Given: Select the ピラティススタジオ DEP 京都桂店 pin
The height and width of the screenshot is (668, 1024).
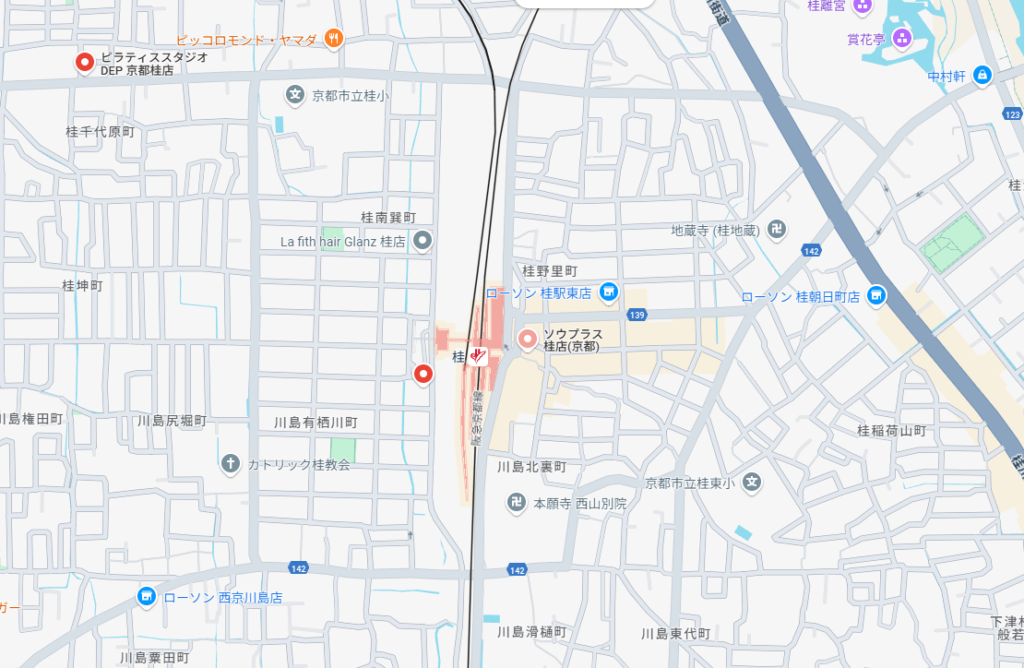Looking at the screenshot, I should tap(85, 63).
